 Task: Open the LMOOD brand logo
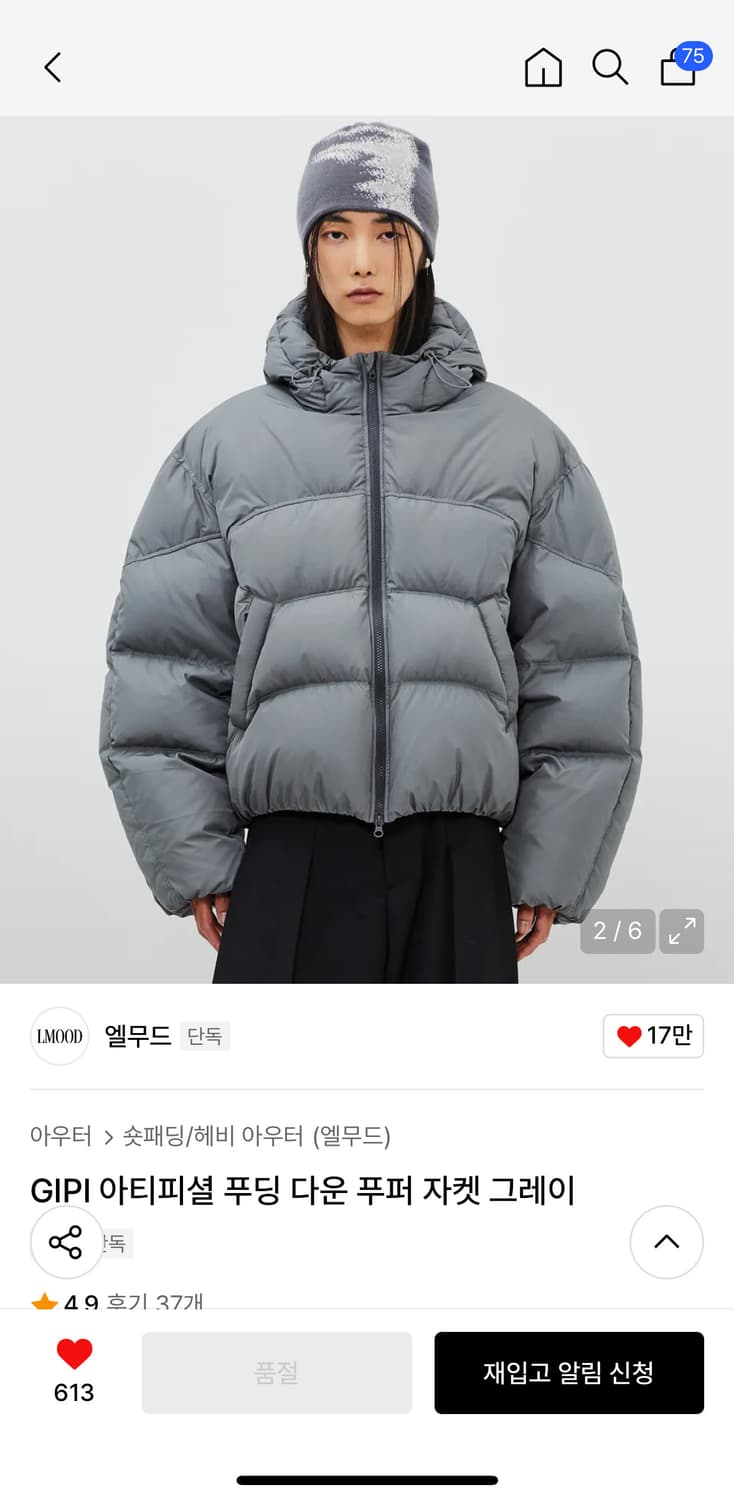pyautogui.click(x=58, y=1036)
